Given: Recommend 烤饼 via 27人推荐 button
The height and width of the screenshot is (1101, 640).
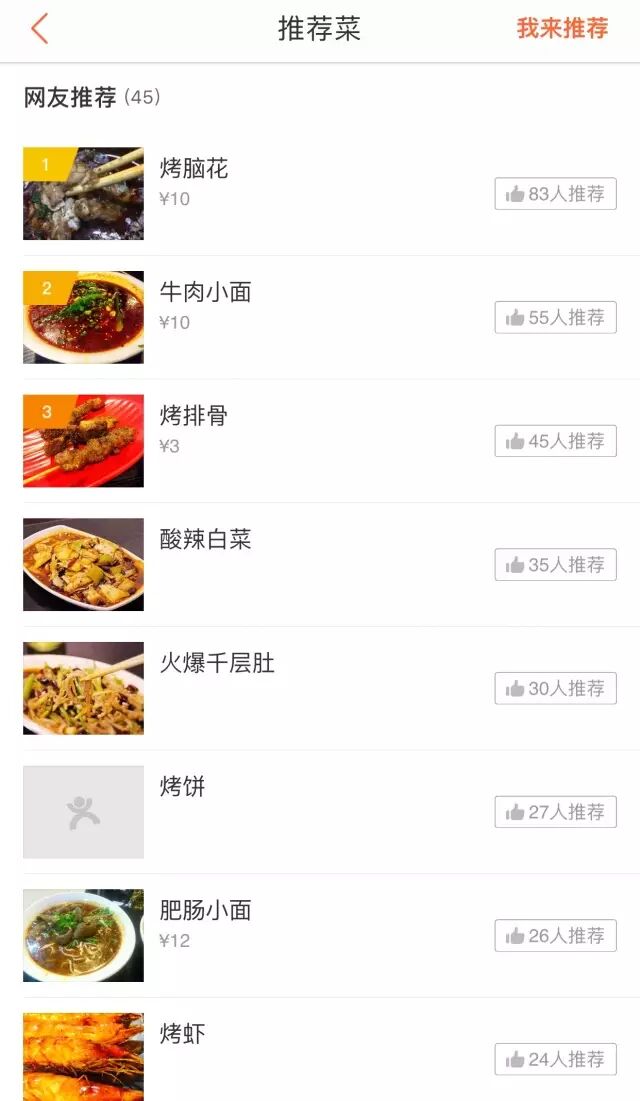Looking at the screenshot, I should coord(555,812).
